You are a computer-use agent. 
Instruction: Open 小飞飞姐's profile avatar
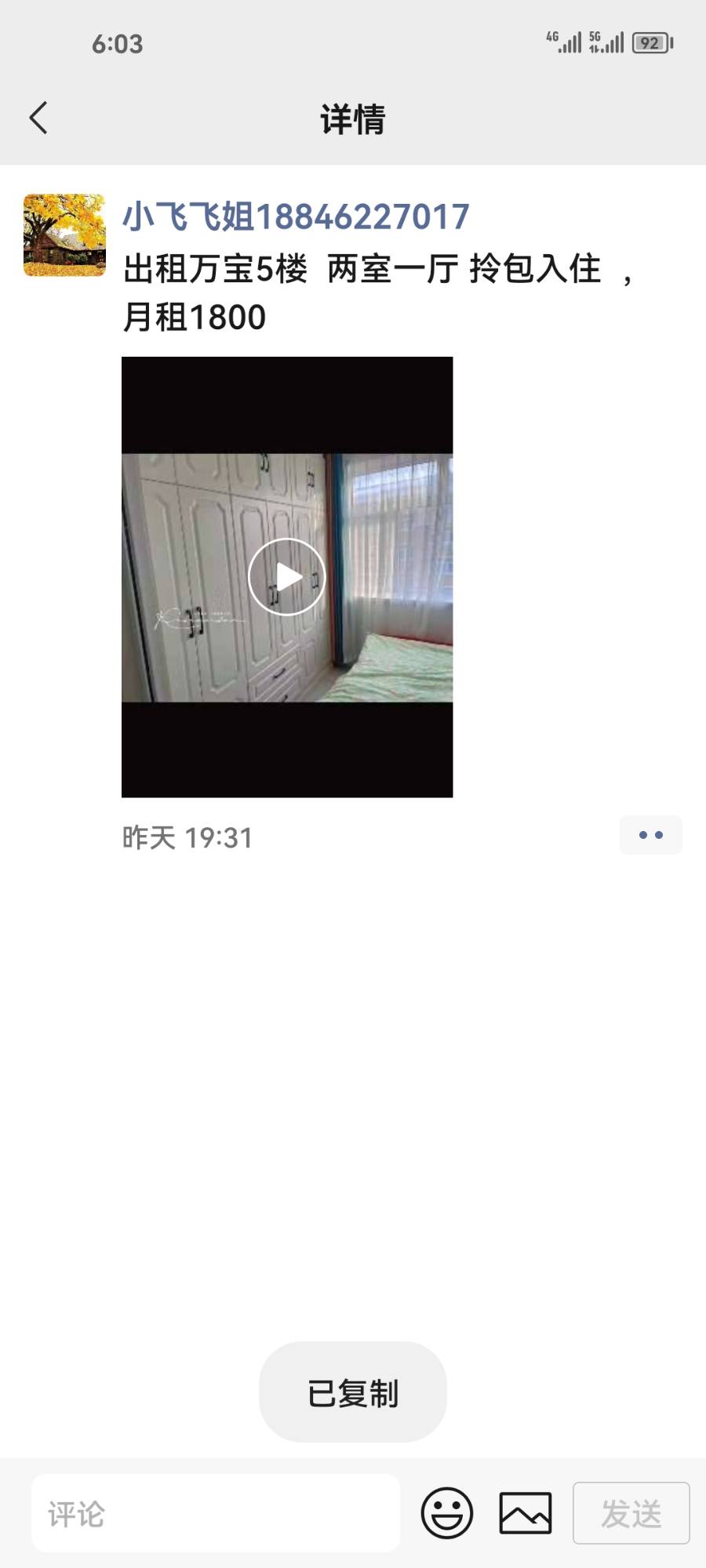[x=64, y=235]
